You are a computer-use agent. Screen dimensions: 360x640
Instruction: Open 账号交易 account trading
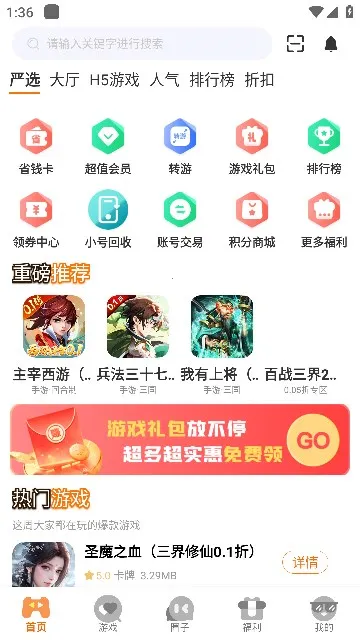(180, 220)
